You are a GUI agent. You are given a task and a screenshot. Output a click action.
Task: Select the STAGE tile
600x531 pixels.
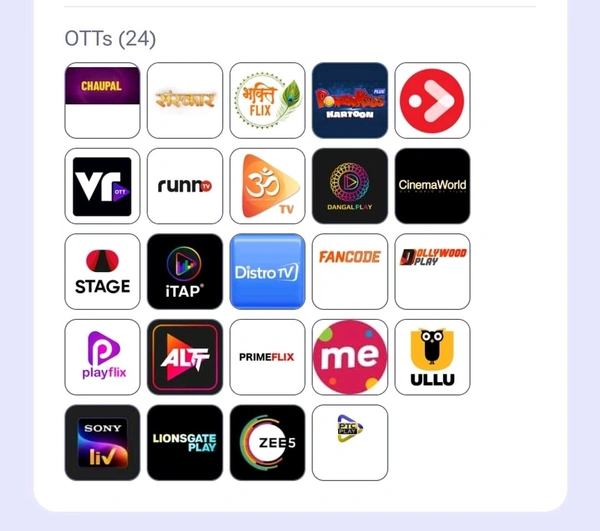click(x=102, y=271)
